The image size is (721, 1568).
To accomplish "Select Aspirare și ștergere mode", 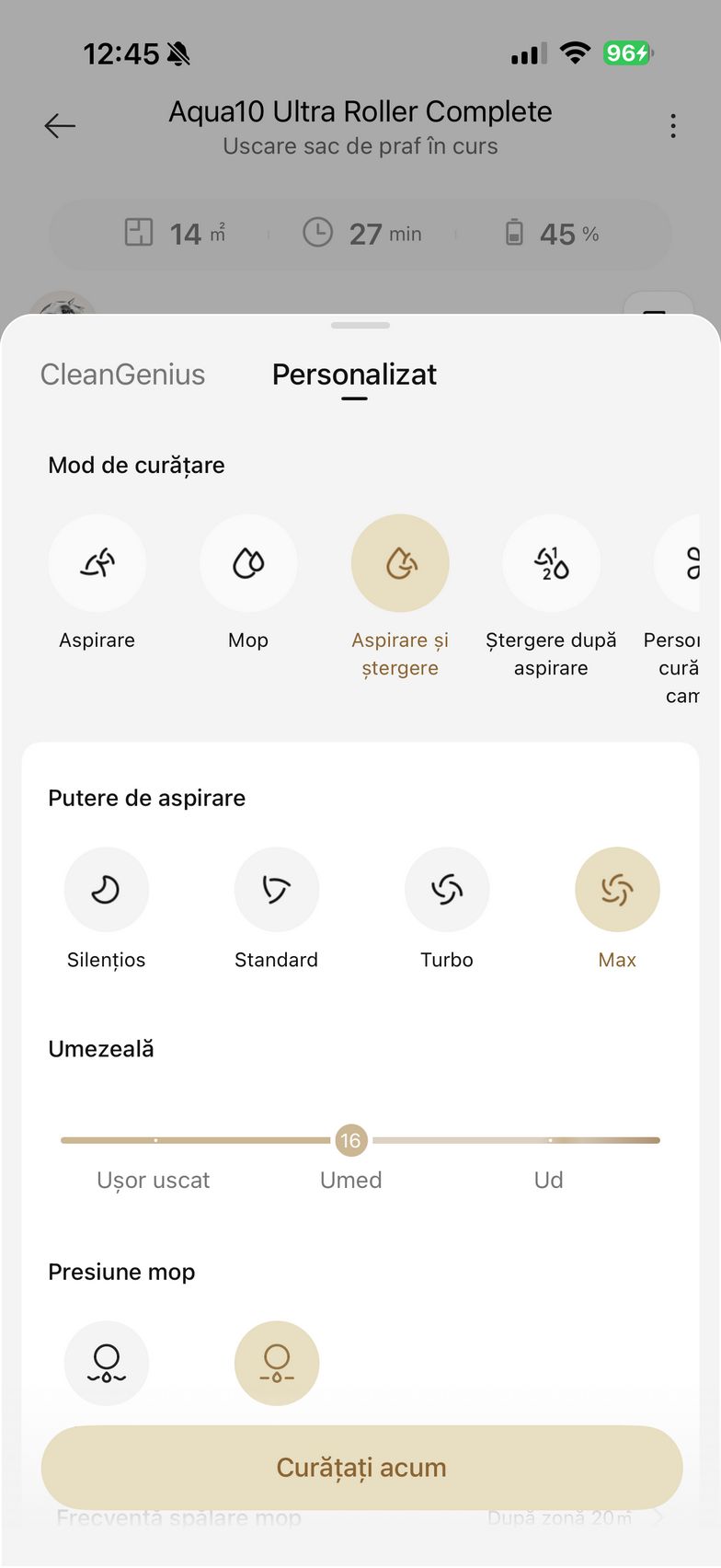I will click(x=400, y=563).
